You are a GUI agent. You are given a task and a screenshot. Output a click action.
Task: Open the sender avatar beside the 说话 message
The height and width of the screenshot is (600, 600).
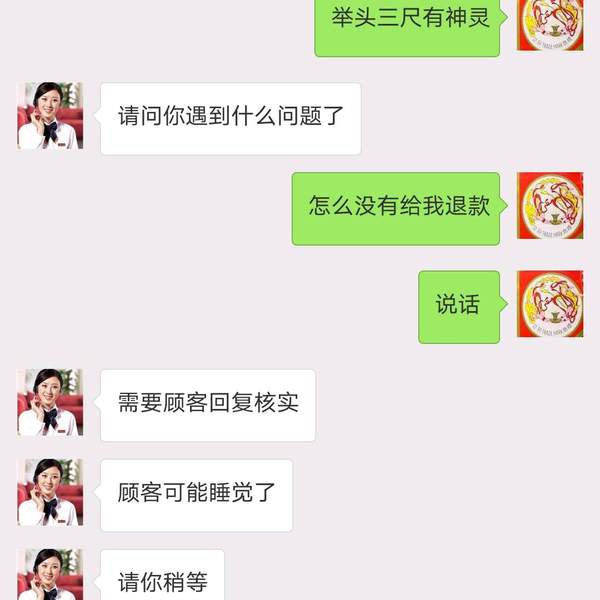pos(549,304)
